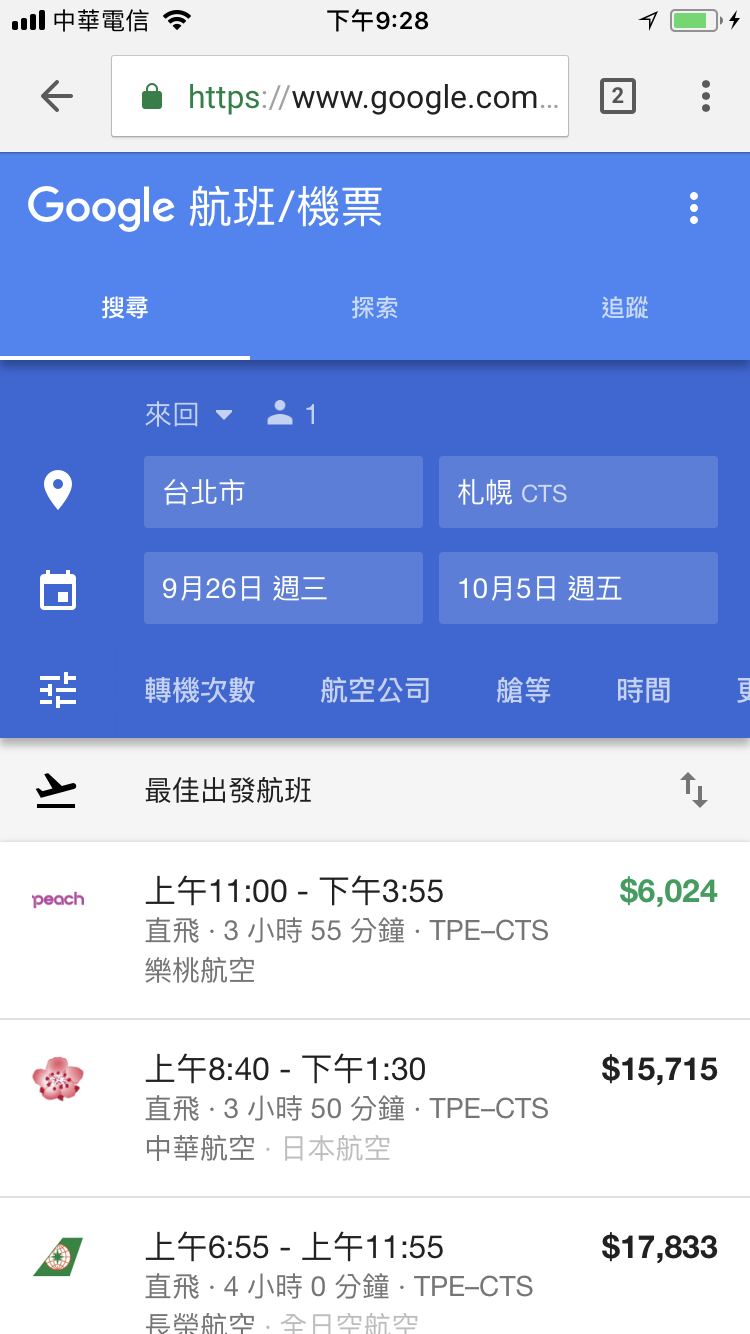Open Google Flights page options menu
The image size is (750, 1334).
coord(693,209)
